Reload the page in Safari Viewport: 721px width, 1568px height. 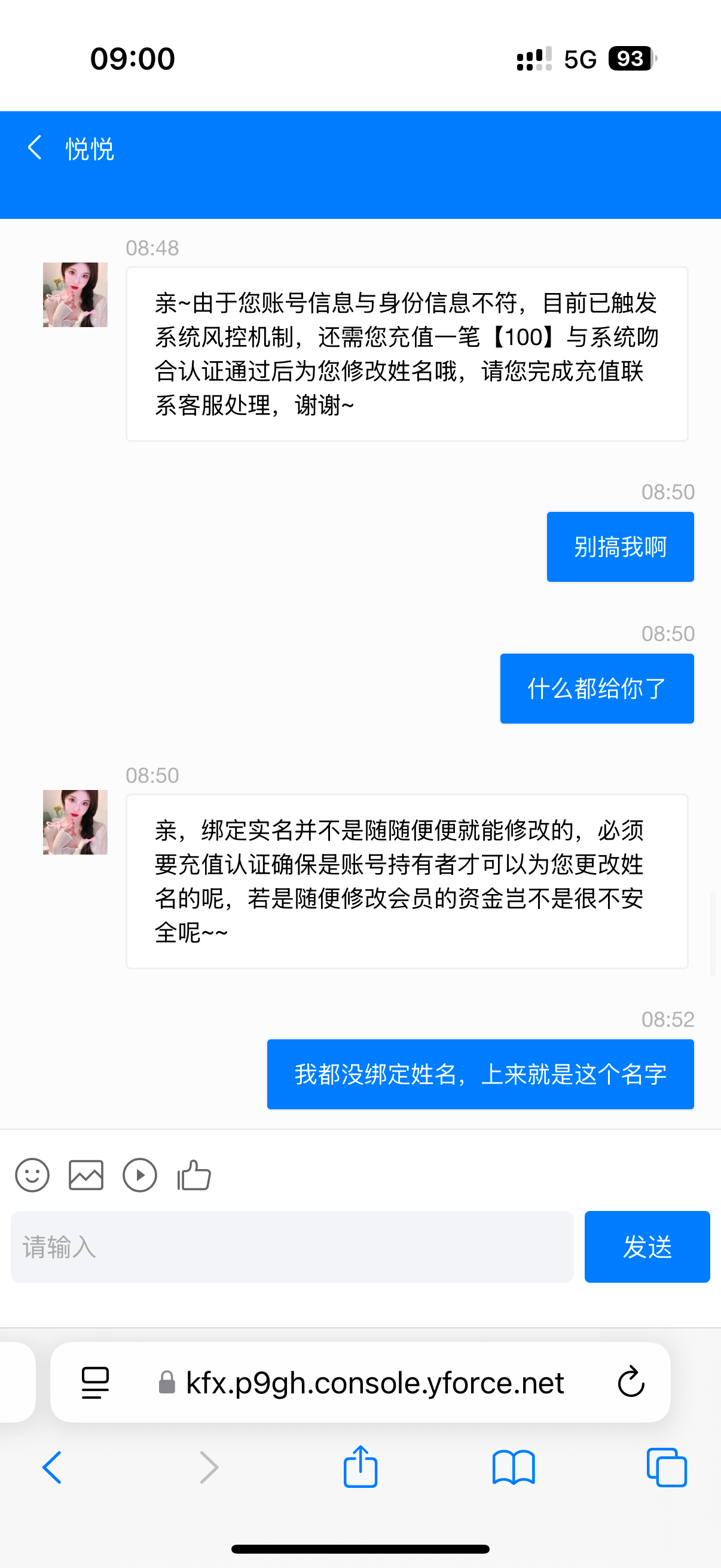click(631, 1382)
